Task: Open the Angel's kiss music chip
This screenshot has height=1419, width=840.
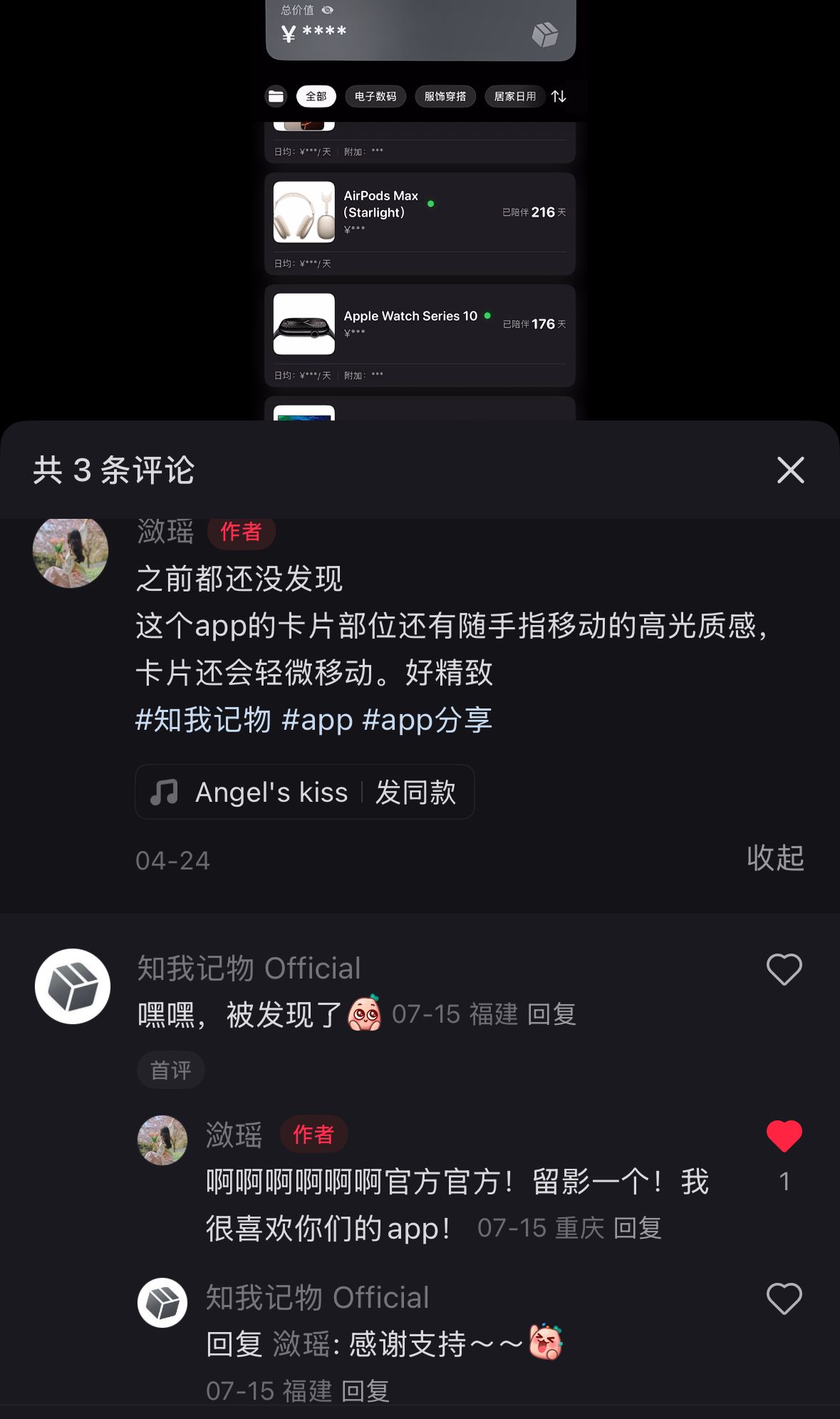Action: 305,792
